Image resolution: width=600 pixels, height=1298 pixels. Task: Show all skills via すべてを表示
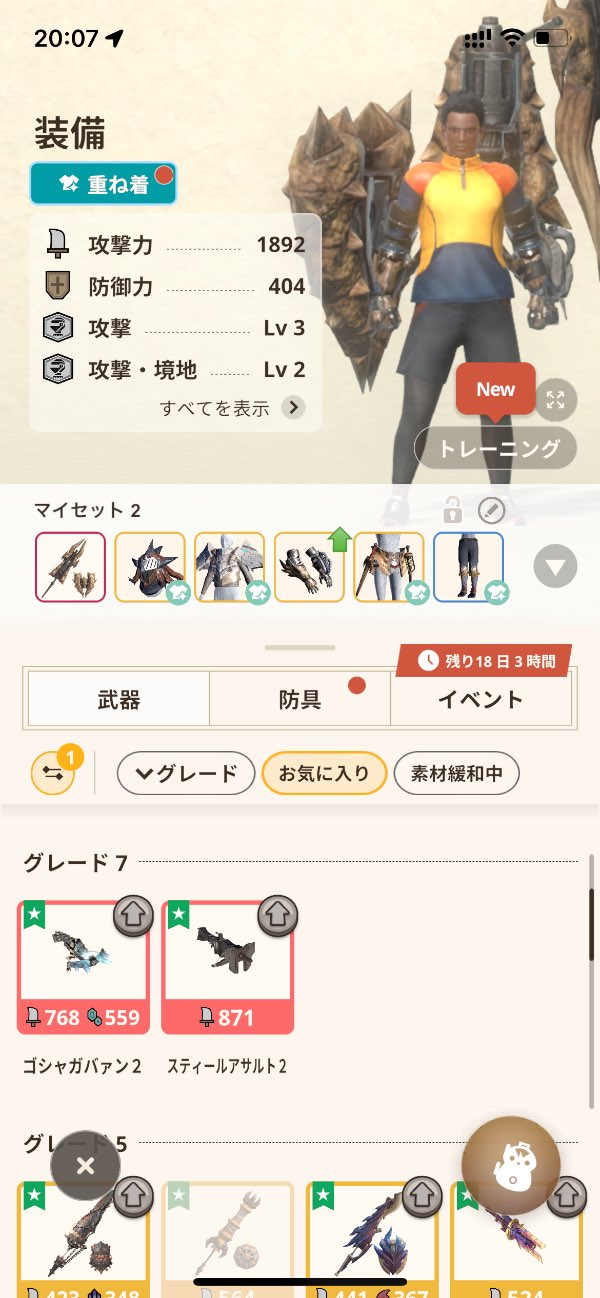(232, 408)
